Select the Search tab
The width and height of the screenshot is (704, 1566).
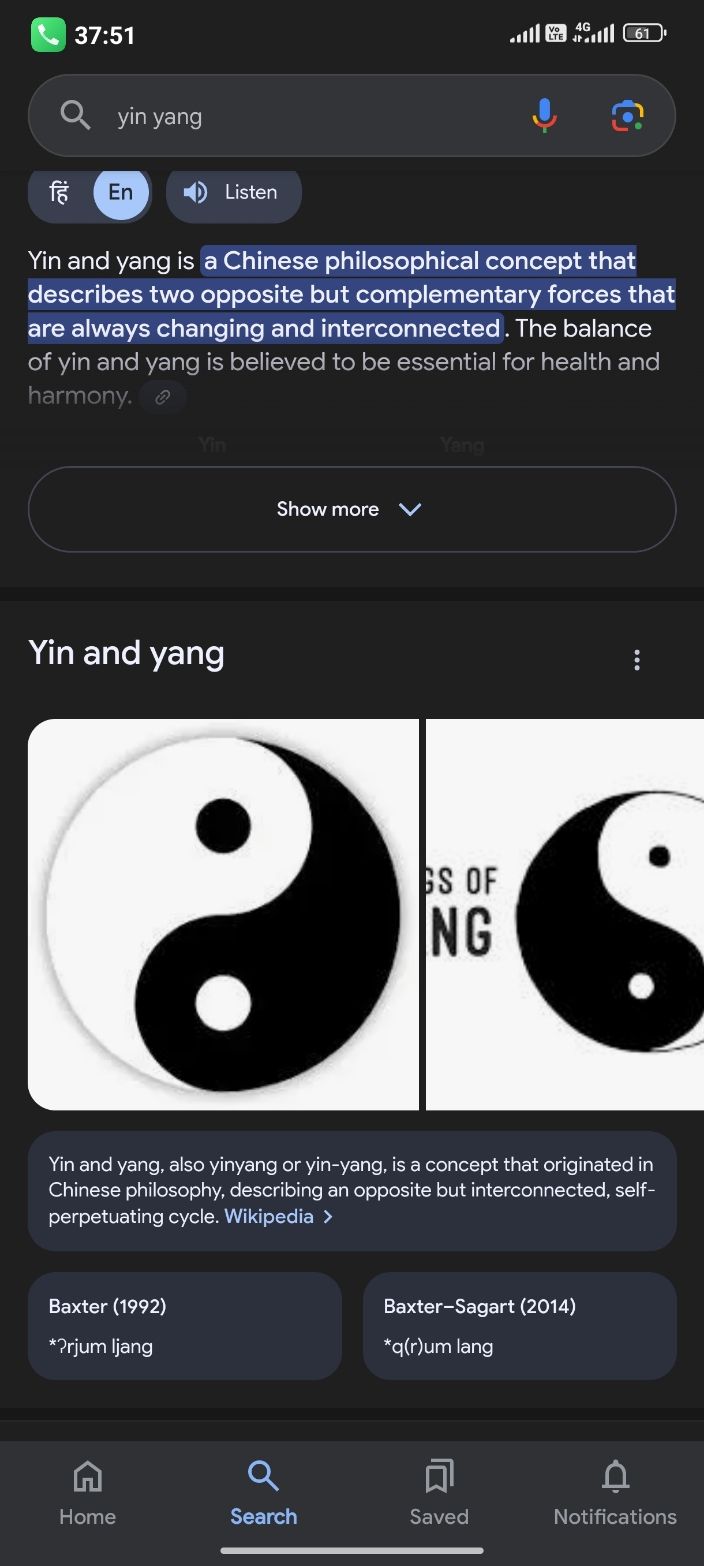pos(263,1494)
